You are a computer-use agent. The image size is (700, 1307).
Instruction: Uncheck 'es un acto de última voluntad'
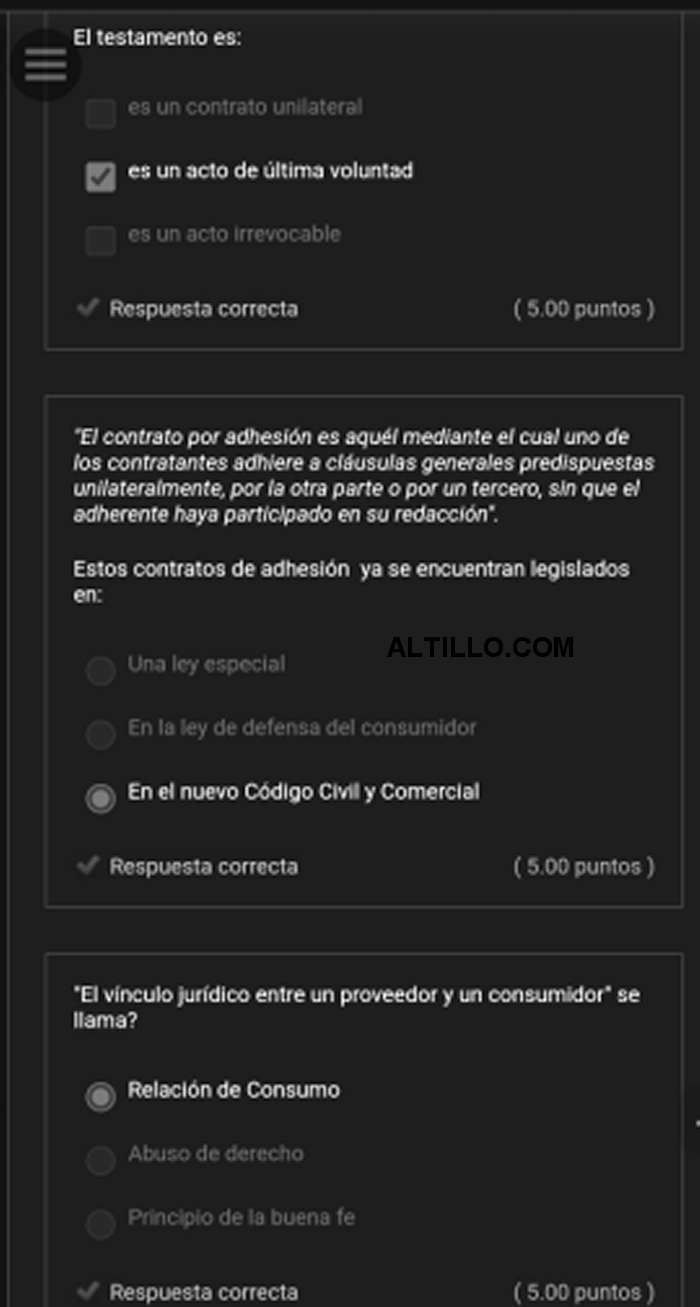coord(100,177)
